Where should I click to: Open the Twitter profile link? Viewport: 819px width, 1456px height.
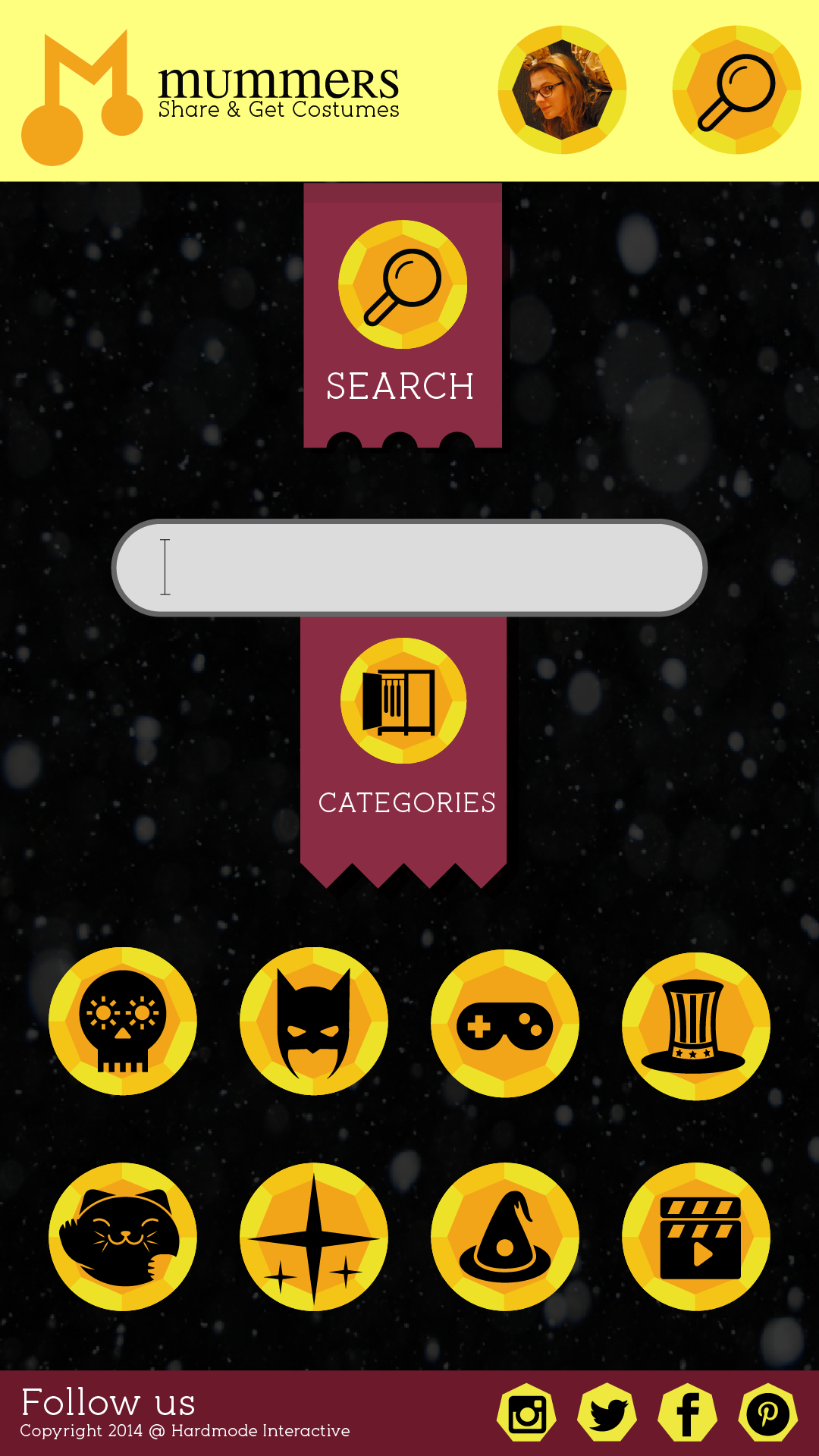point(607,1414)
